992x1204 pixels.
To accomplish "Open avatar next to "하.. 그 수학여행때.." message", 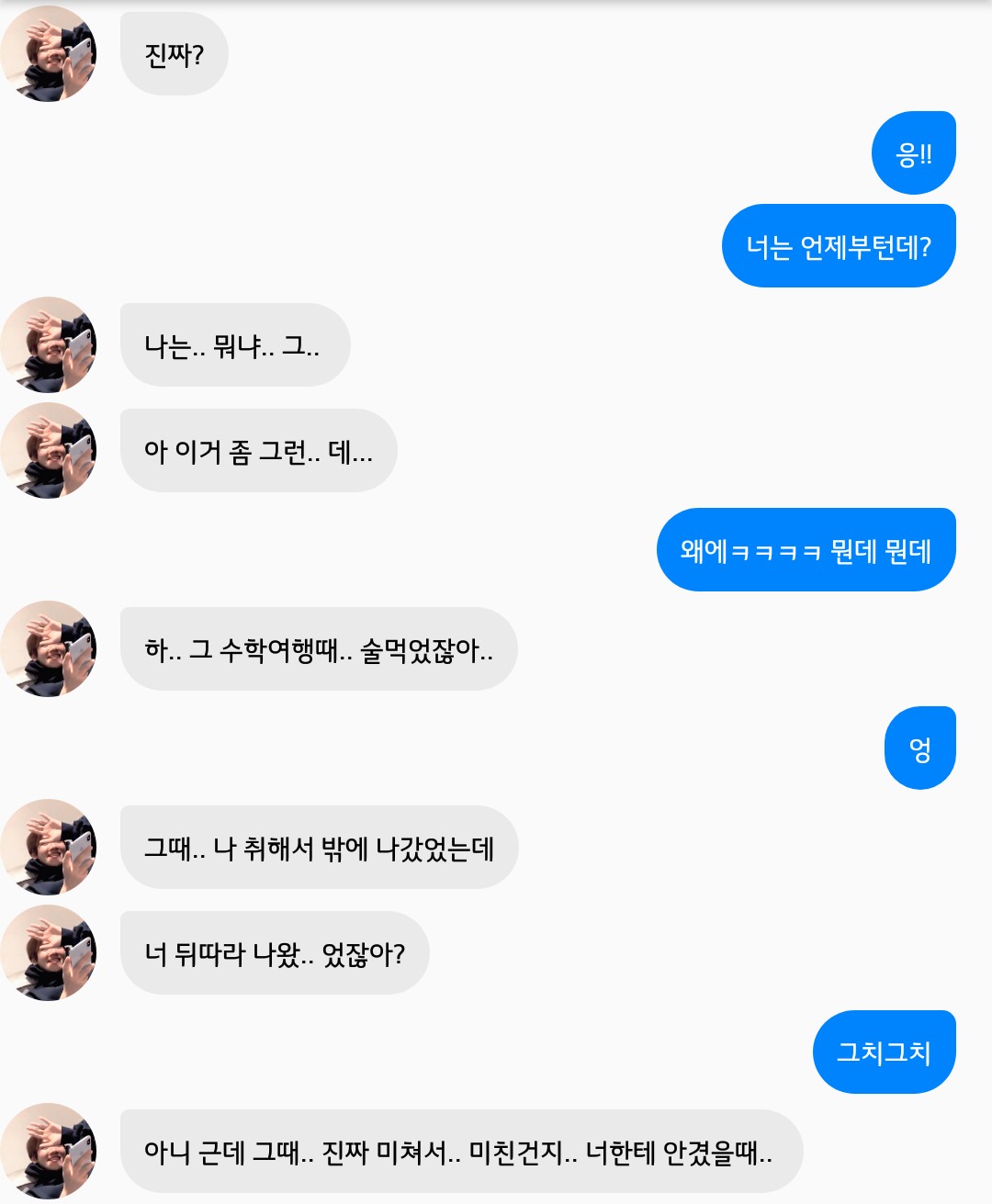I will [x=49, y=648].
